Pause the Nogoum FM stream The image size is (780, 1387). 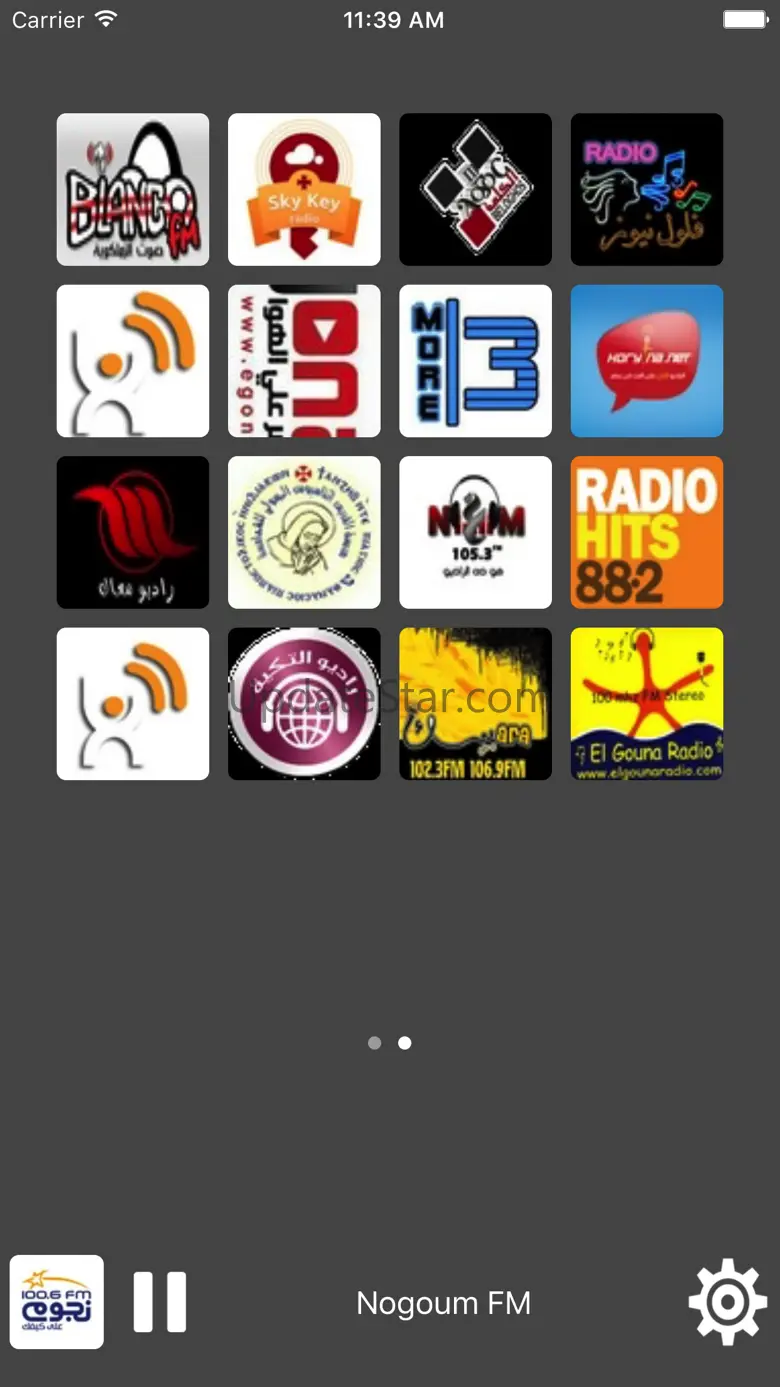point(160,1302)
